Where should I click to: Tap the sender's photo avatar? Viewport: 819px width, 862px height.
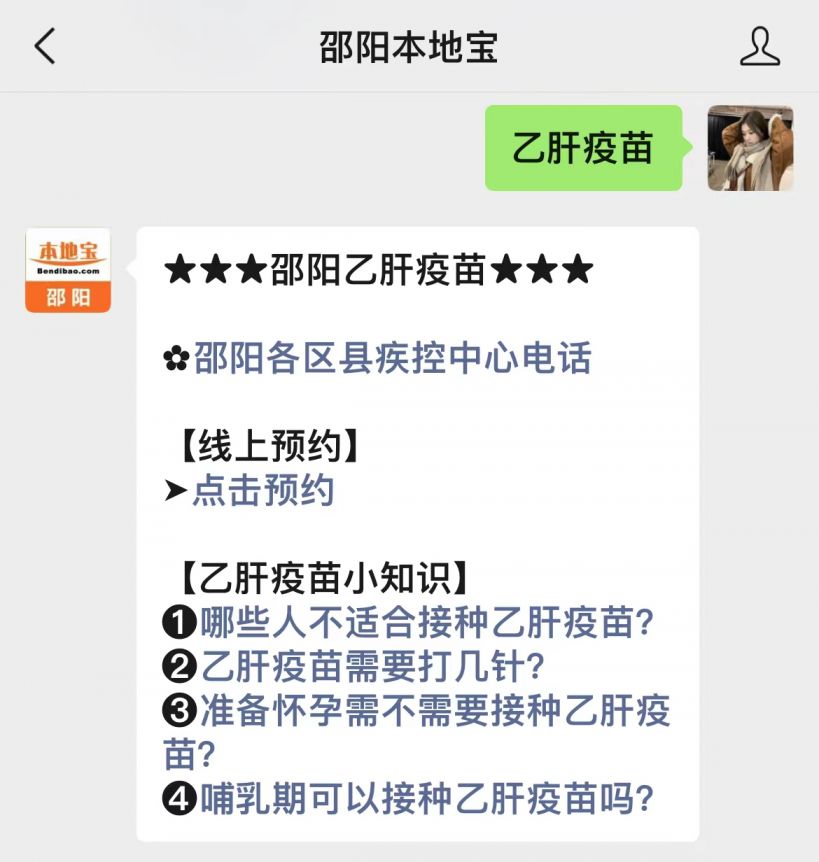[x=750, y=148]
